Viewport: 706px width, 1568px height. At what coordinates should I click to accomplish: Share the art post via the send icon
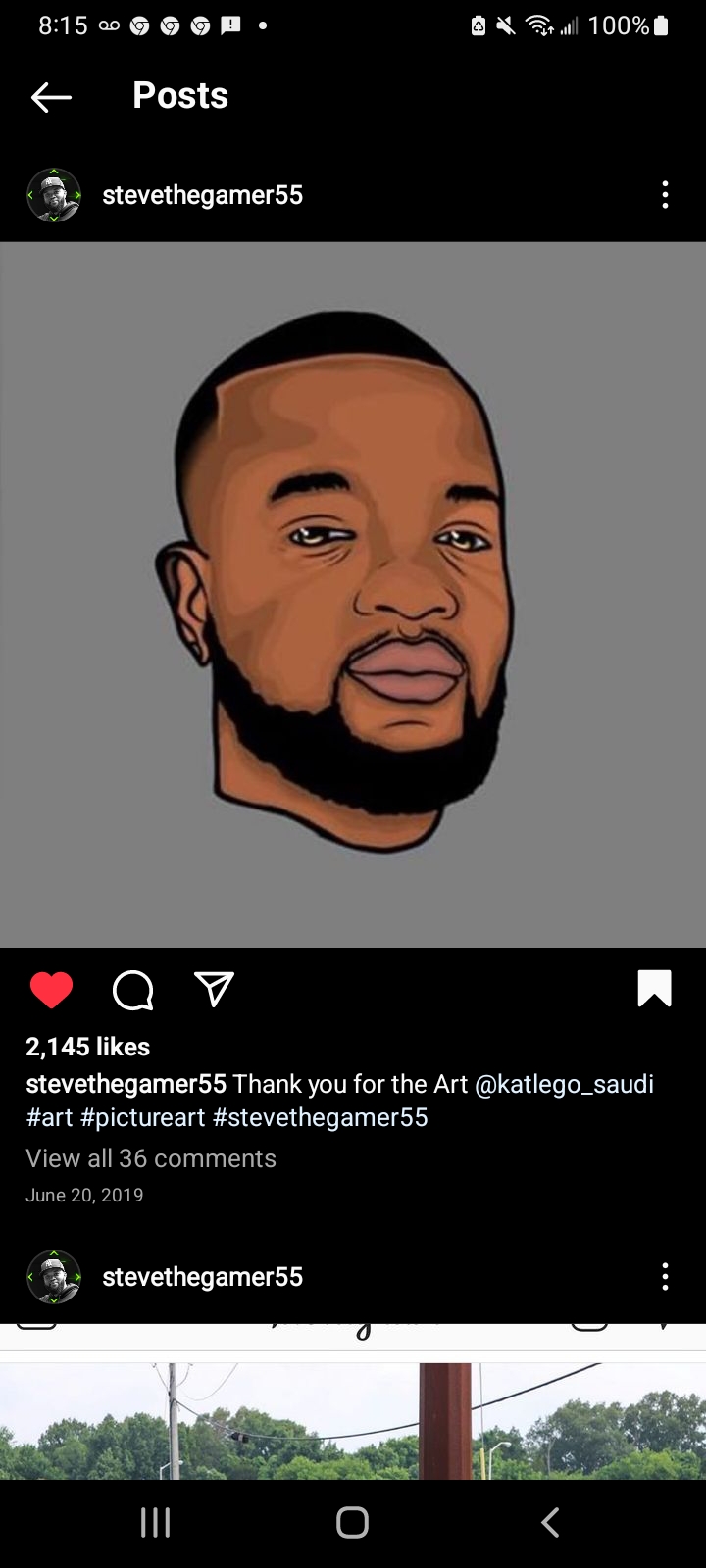(214, 990)
